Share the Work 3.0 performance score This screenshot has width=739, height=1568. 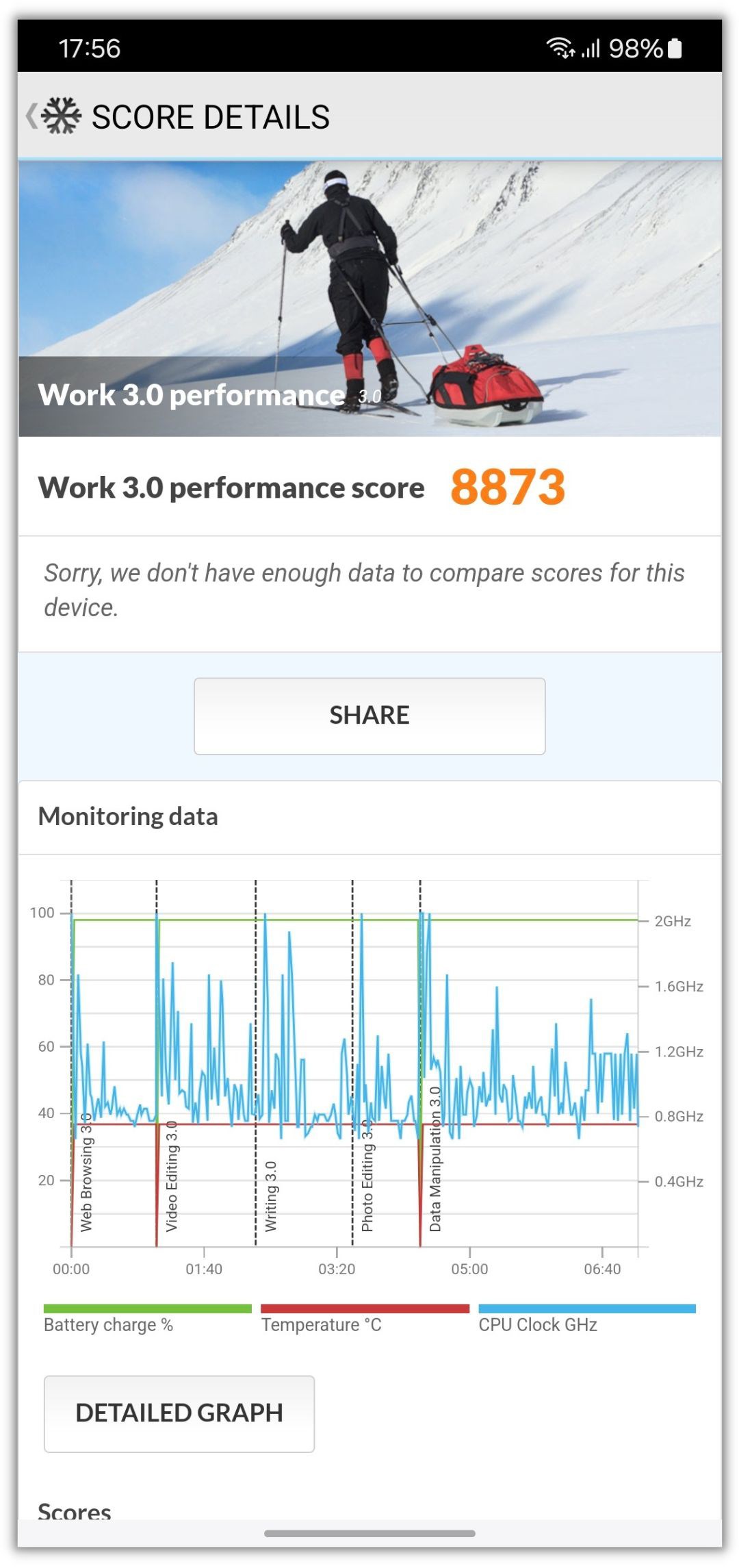coord(369,716)
